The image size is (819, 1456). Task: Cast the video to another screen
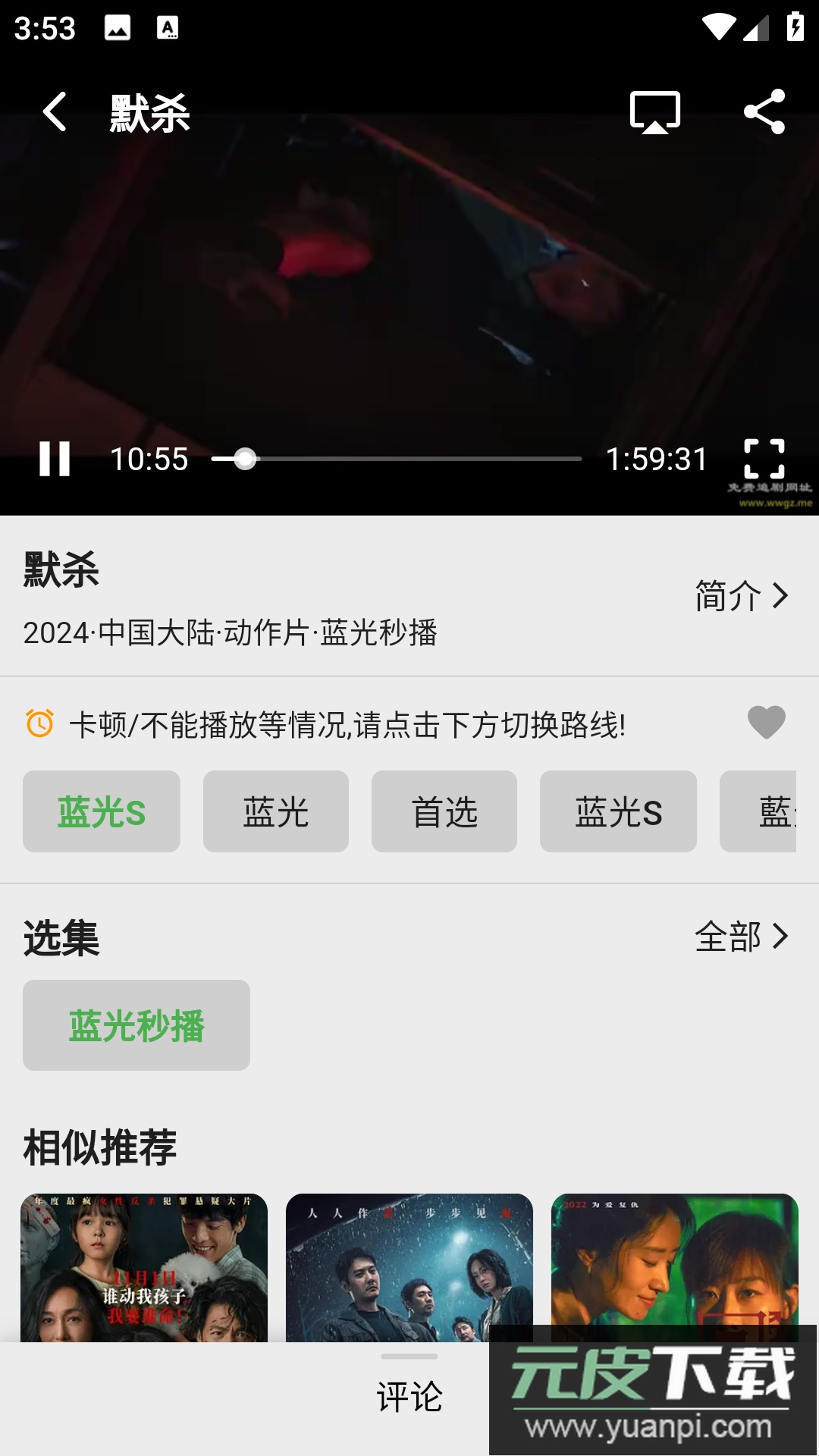(654, 112)
